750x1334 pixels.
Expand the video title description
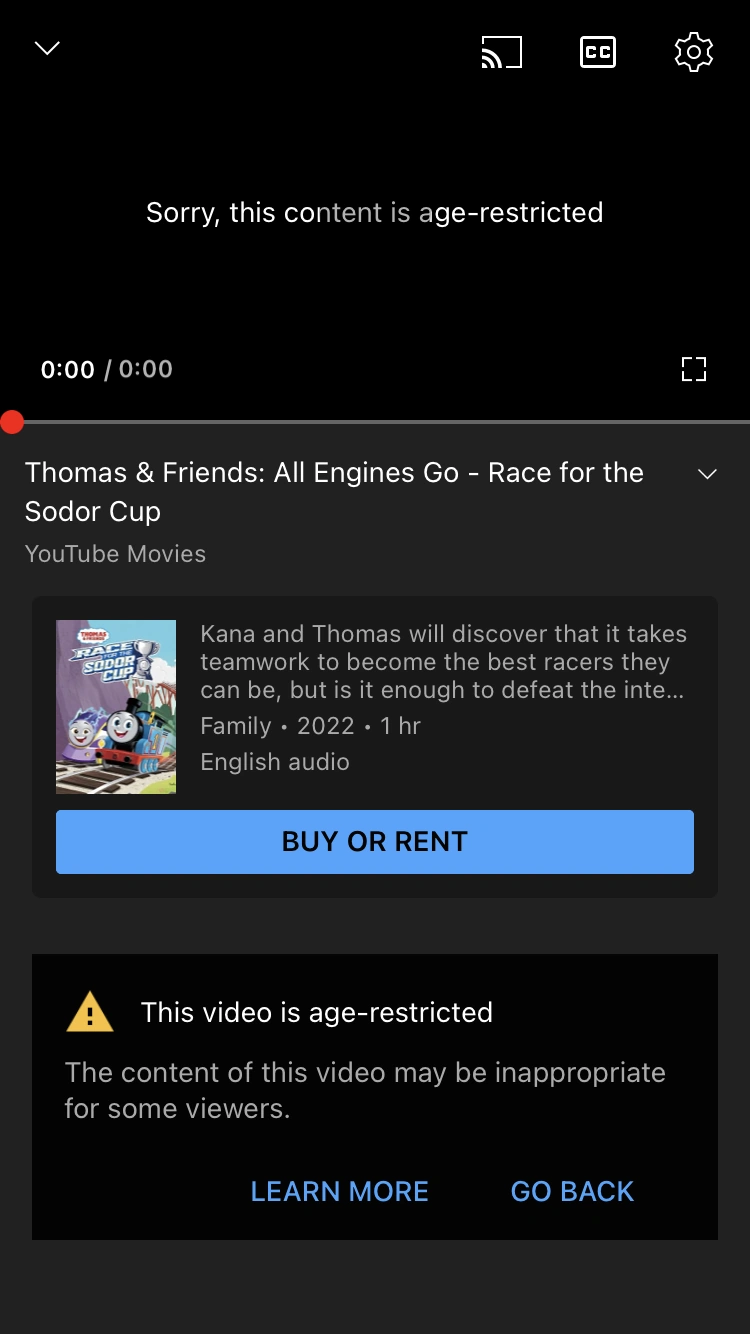[707, 474]
